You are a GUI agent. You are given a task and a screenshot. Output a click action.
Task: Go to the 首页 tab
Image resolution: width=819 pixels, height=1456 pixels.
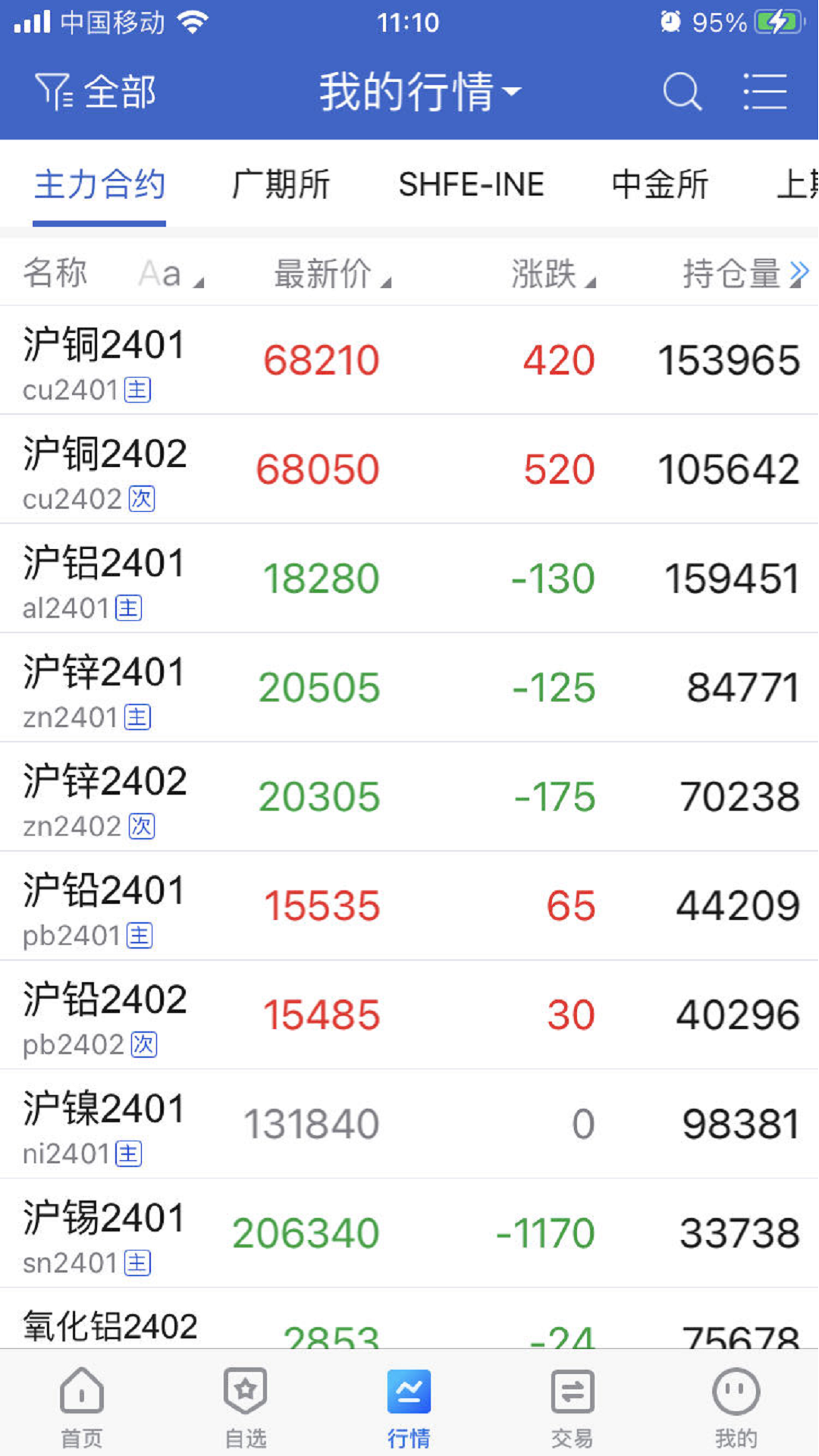(x=81, y=1404)
